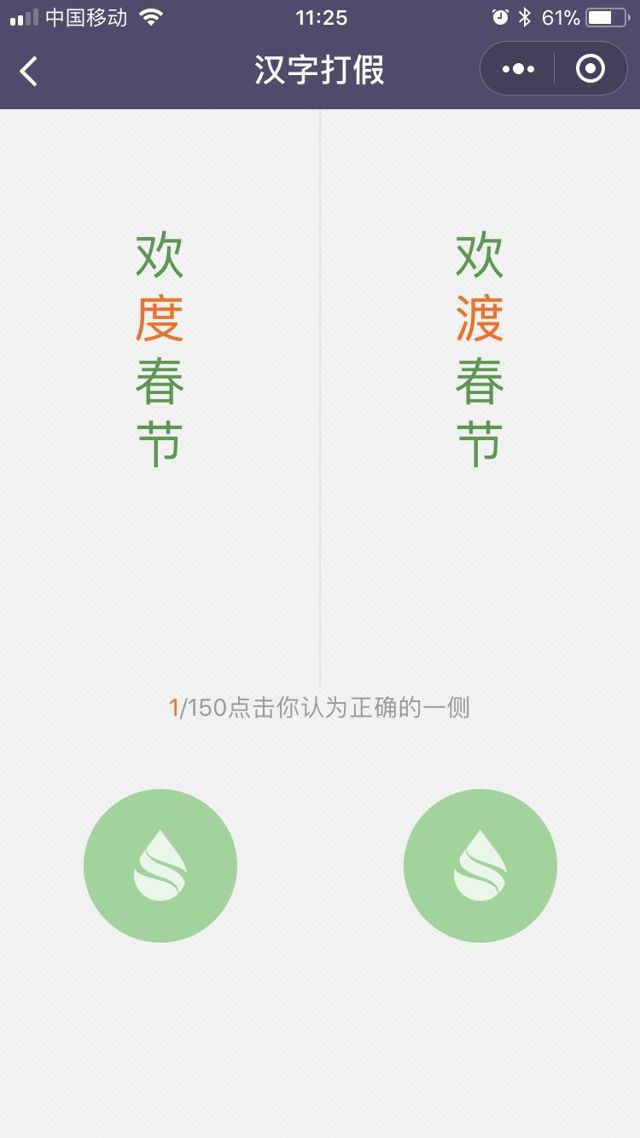Go back using the top-left arrow
This screenshot has width=640, height=1138.
(x=29, y=70)
